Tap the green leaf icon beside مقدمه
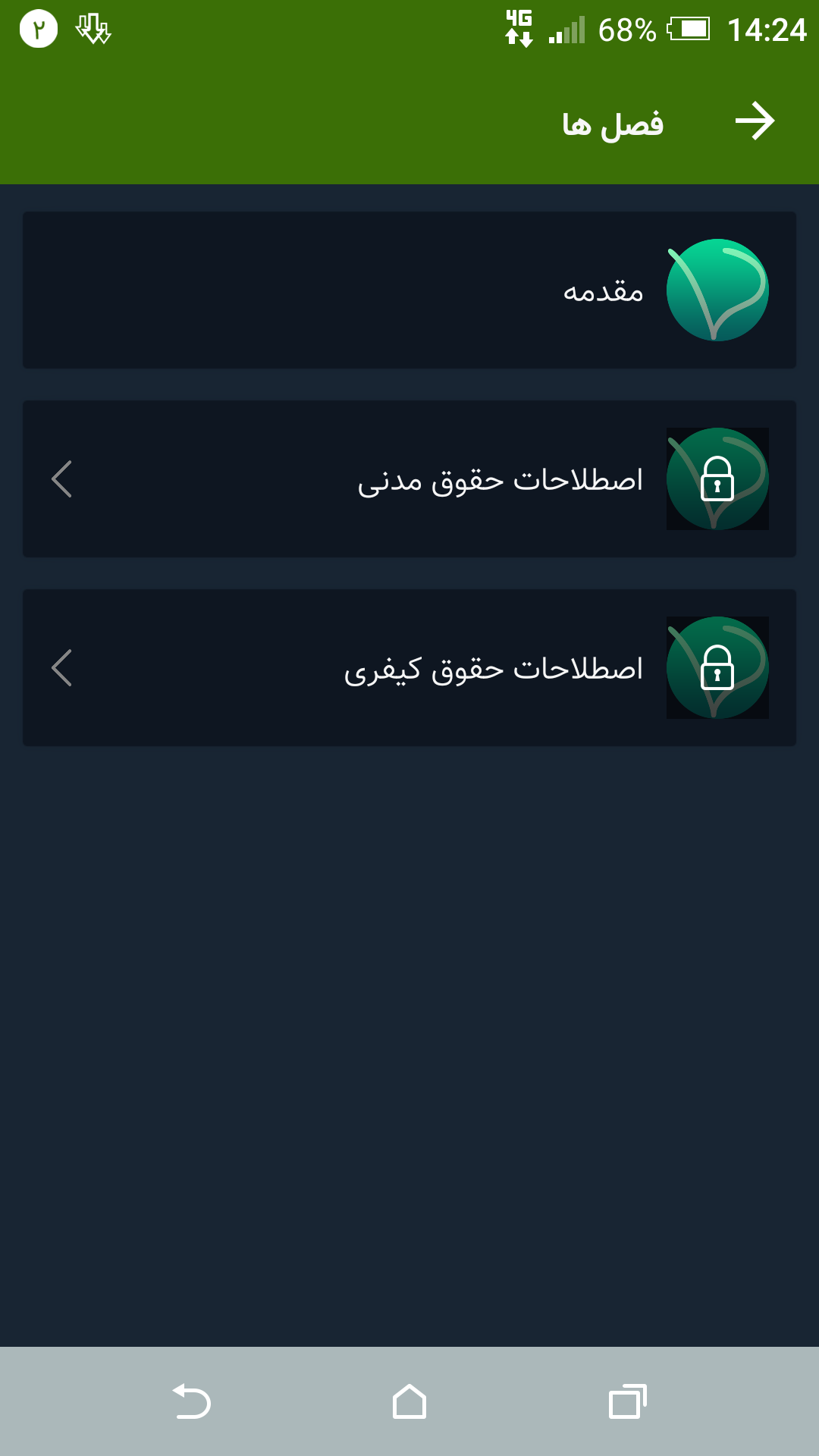Screen dimensions: 819x1456 [717, 289]
